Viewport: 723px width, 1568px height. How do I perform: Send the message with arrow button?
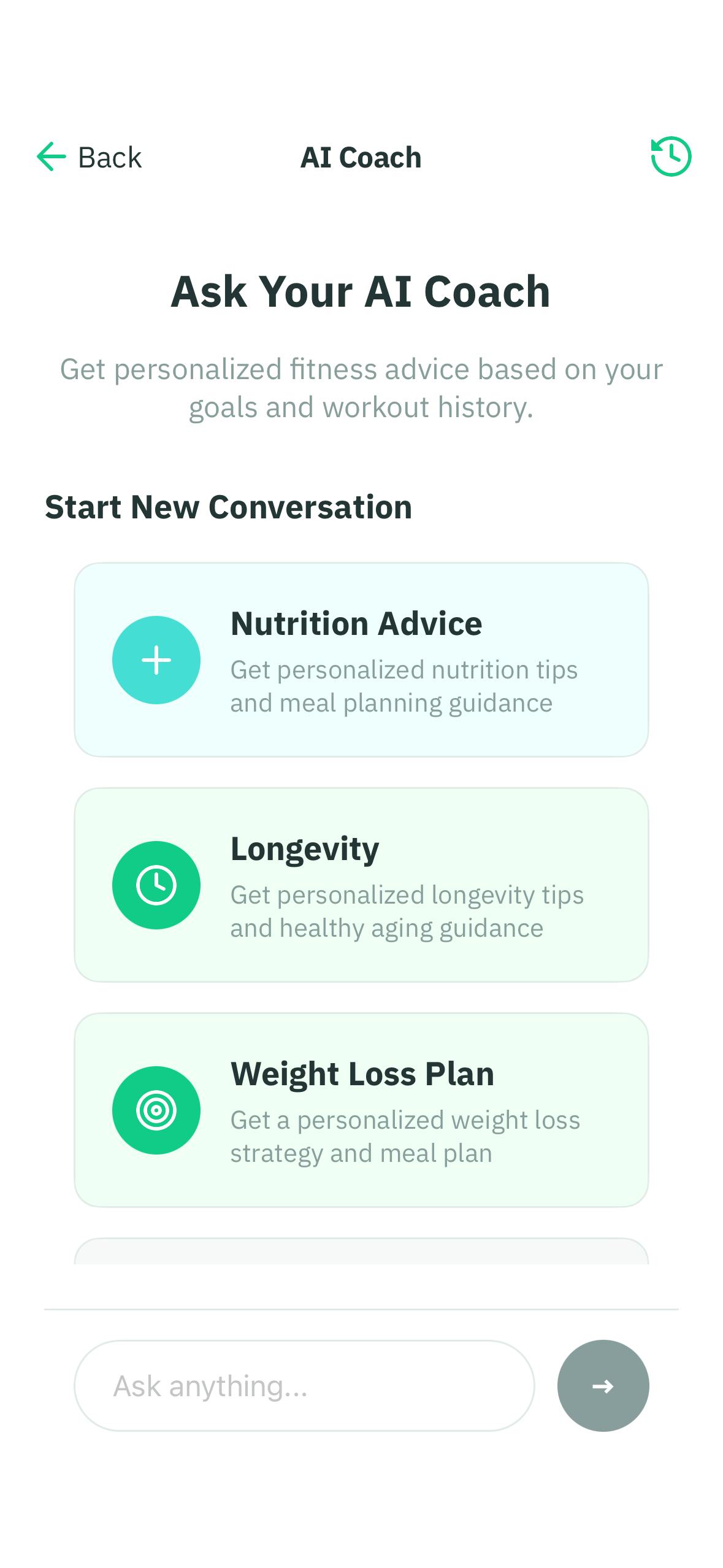[x=603, y=1386]
